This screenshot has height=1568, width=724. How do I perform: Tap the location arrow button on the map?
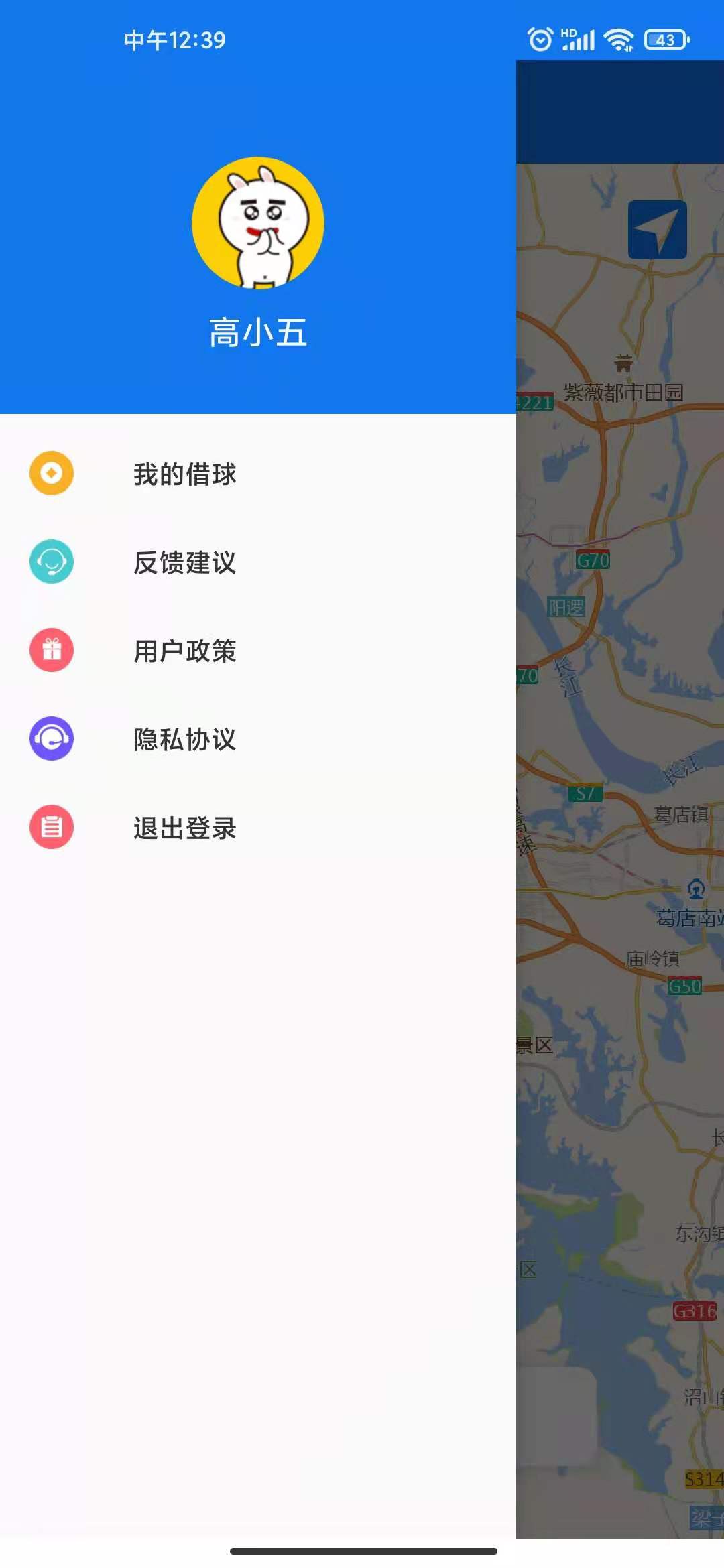(657, 230)
